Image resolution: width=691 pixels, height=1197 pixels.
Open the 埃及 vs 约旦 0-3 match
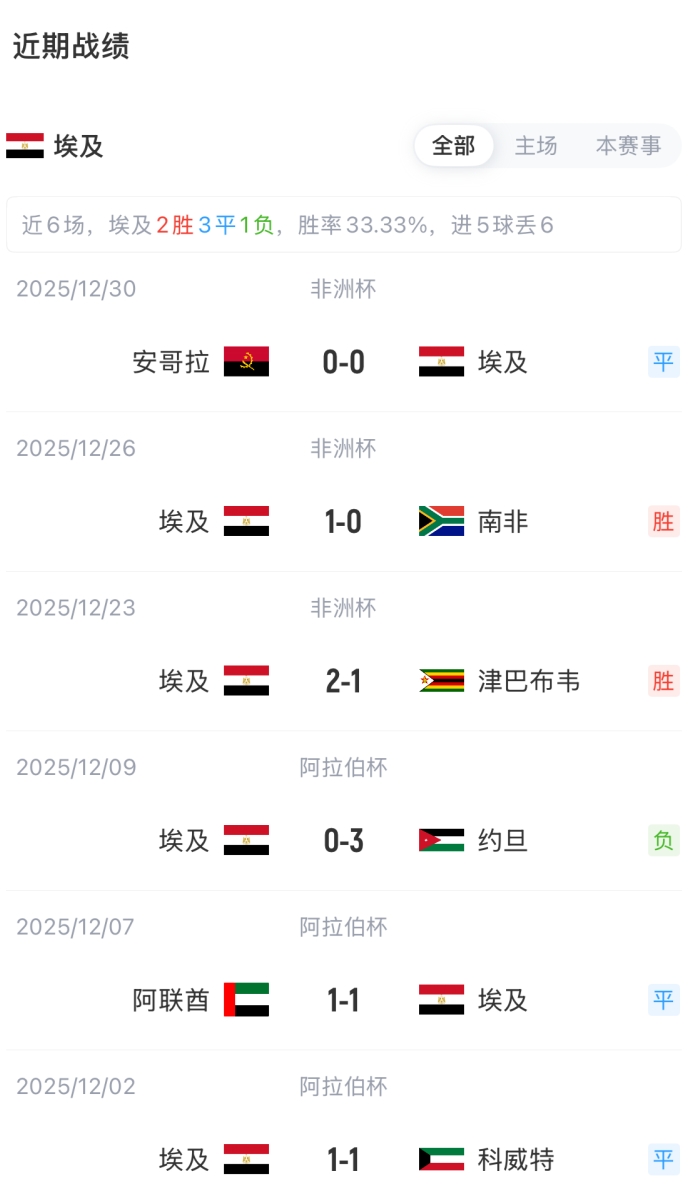(343, 841)
